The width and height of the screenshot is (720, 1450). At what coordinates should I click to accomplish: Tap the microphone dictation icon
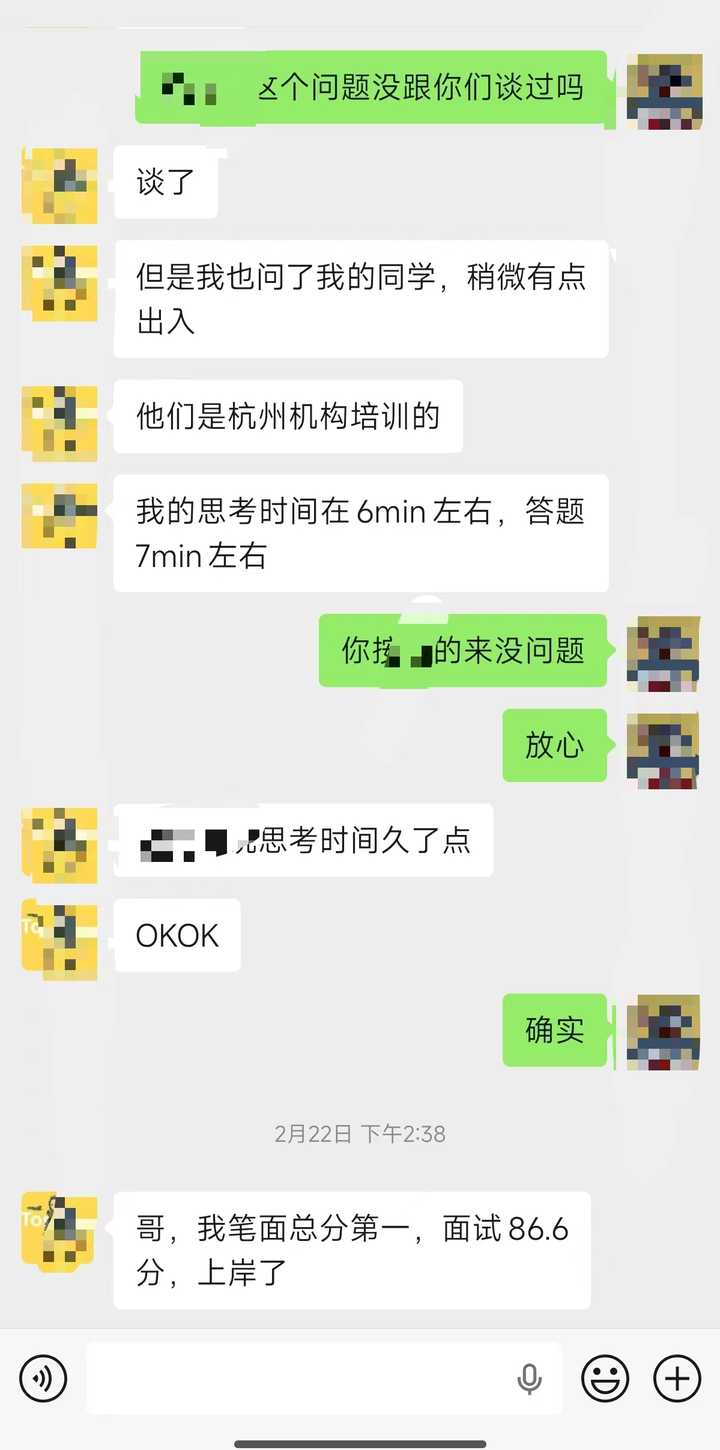pos(529,1379)
